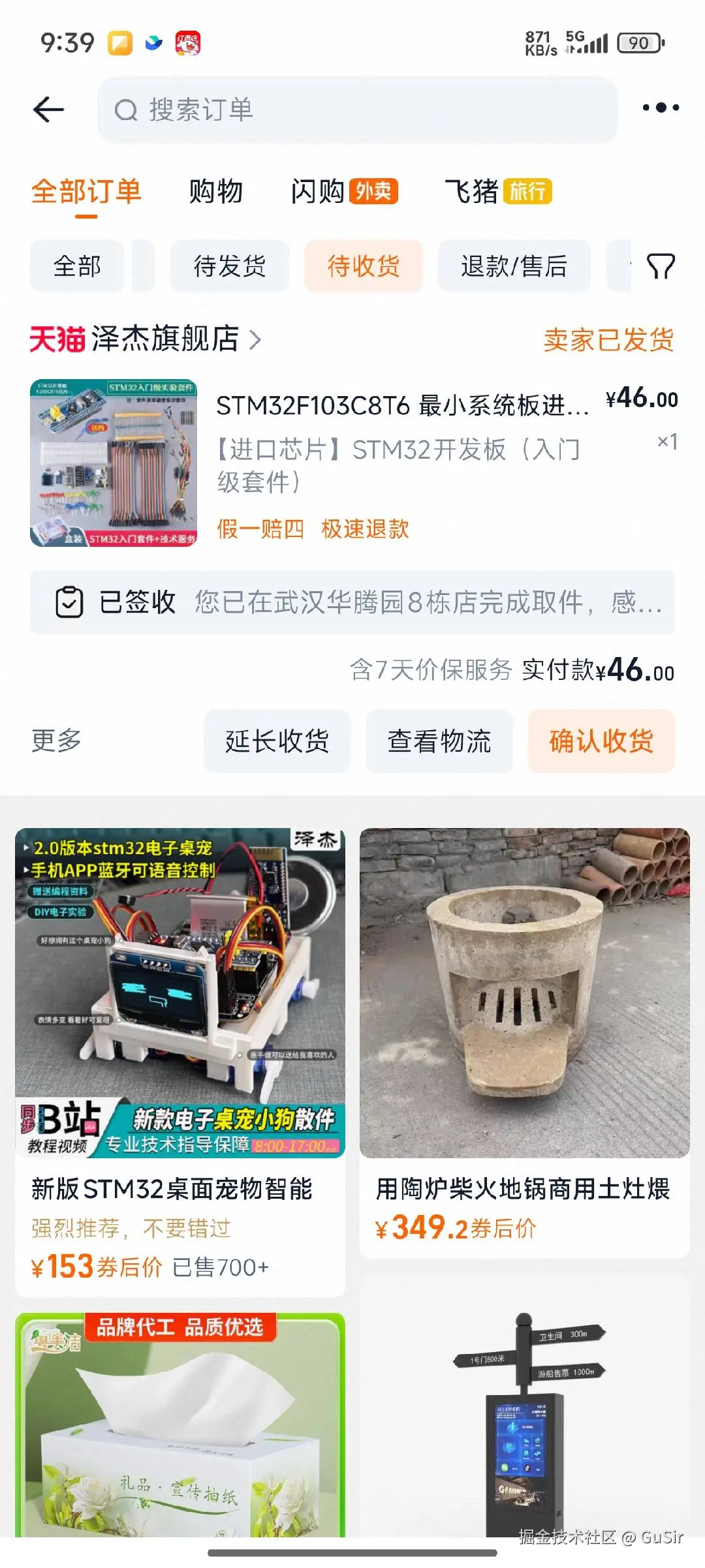The height and width of the screenshot is (1568, 705).
Task: View the 已签收 delivery status details
Action: (x=352, y=602)
